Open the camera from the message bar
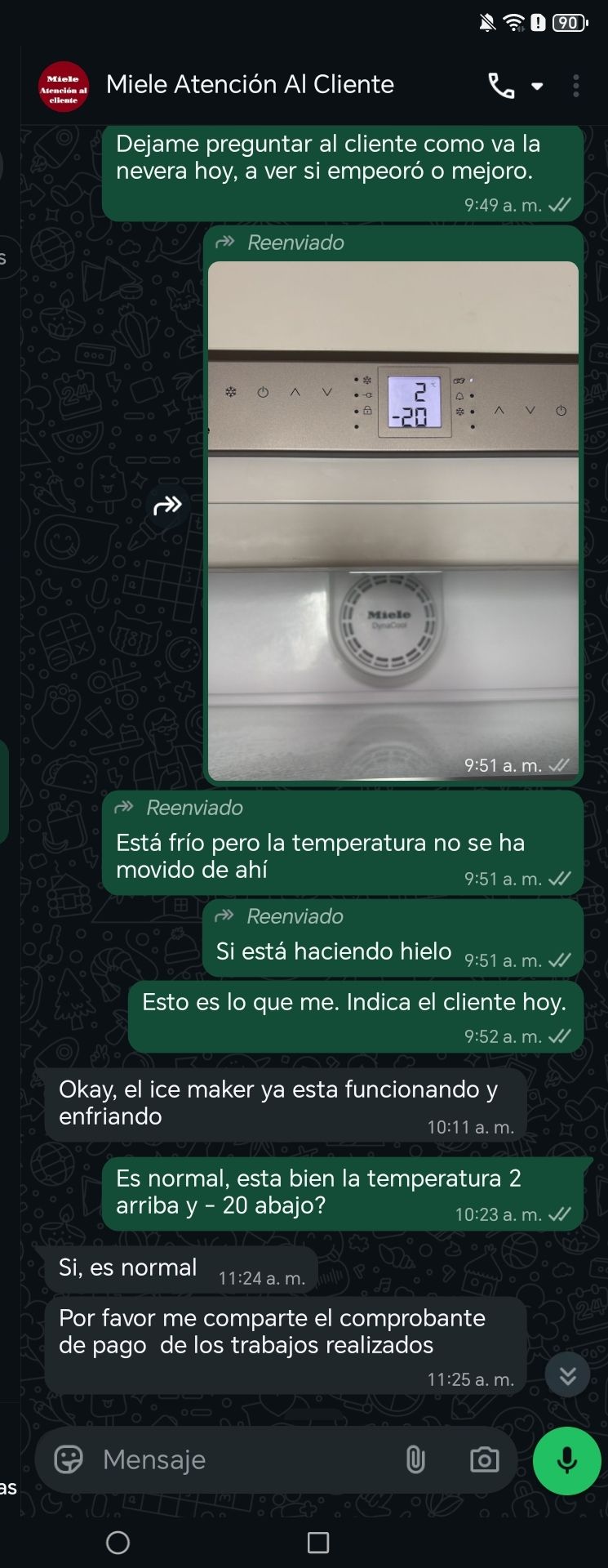Viewport: 608px width, 1568px height. pos(484,1459)
